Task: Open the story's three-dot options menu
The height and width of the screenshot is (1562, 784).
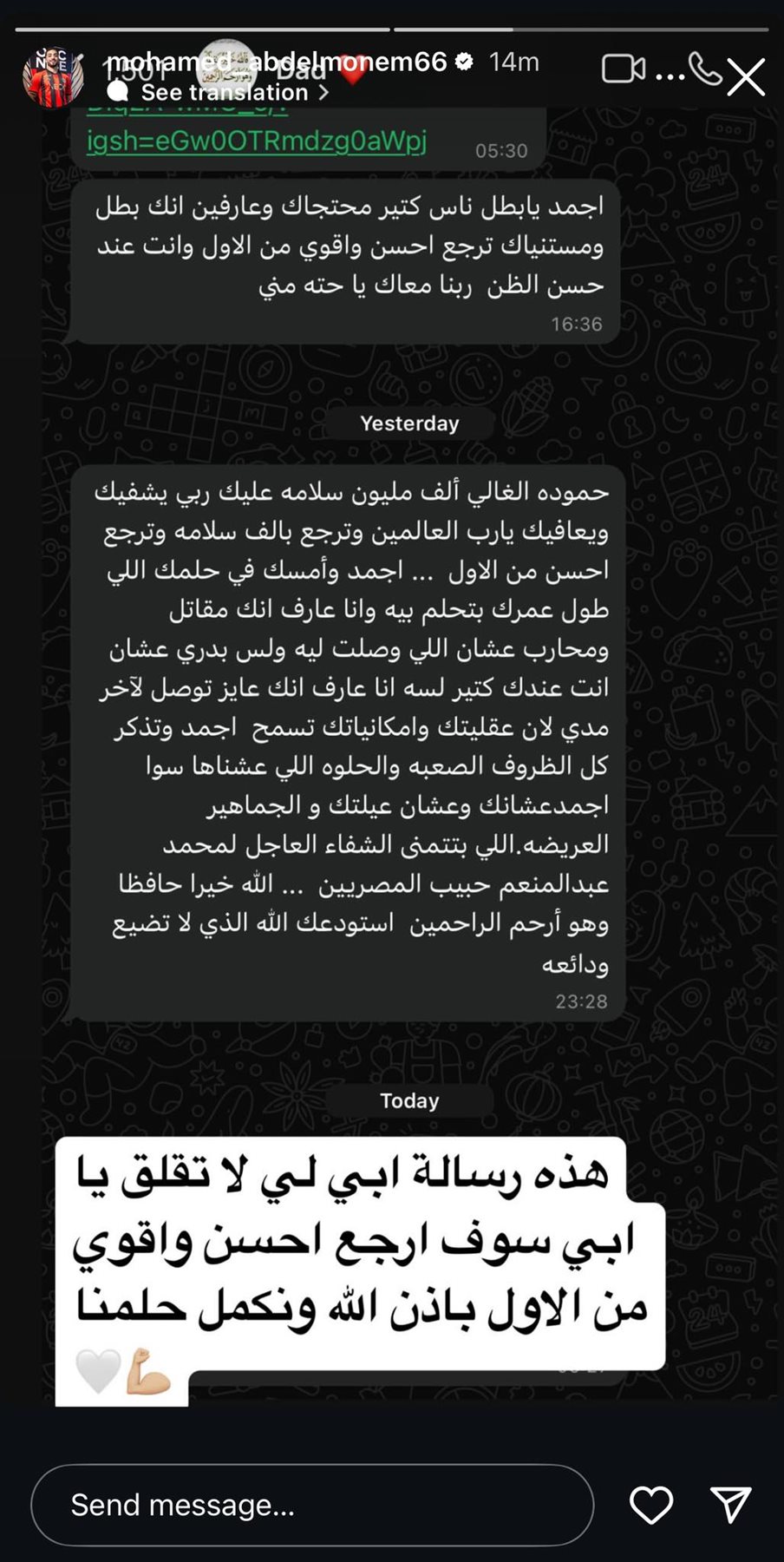Action: (x=670, y=75)
